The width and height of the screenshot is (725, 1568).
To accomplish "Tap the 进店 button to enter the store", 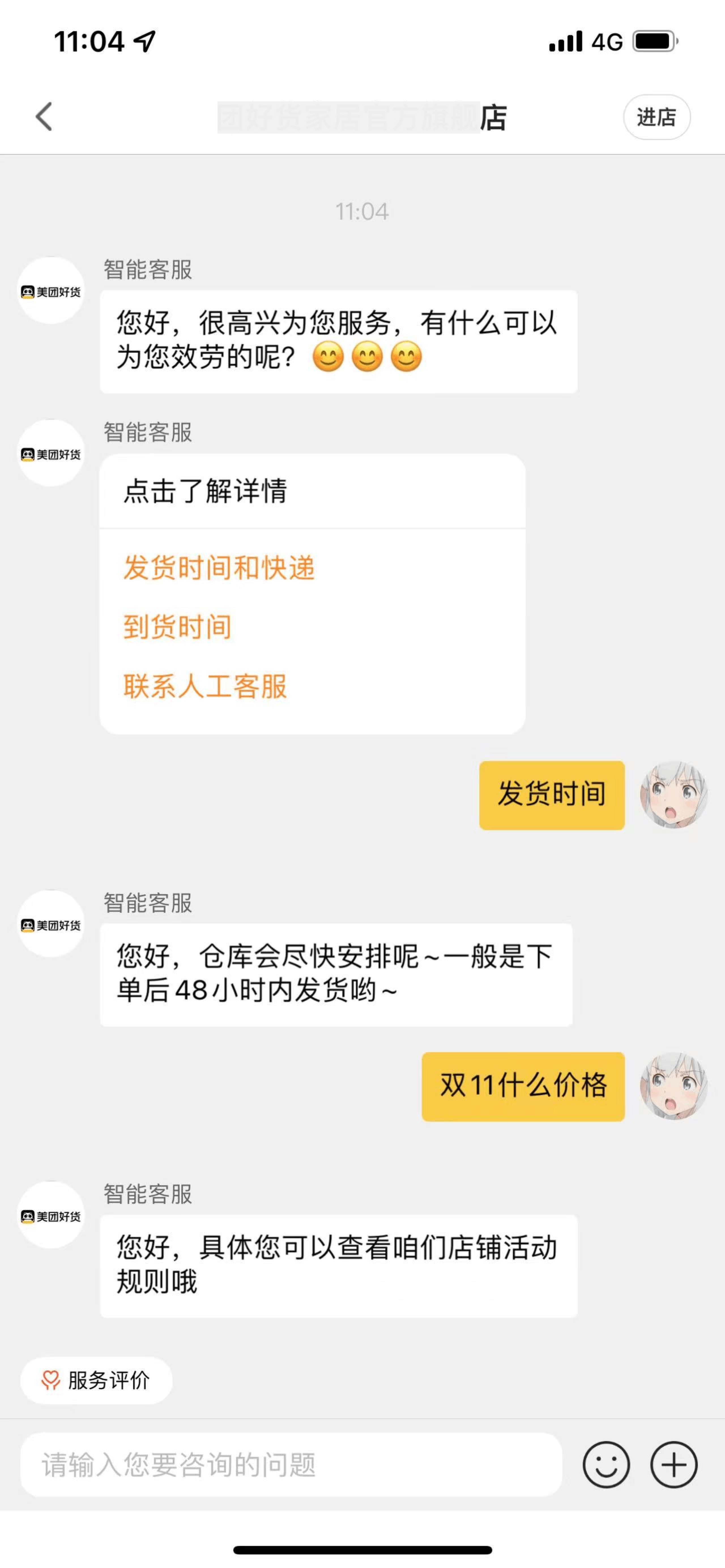I will click(x=656, y=117).
